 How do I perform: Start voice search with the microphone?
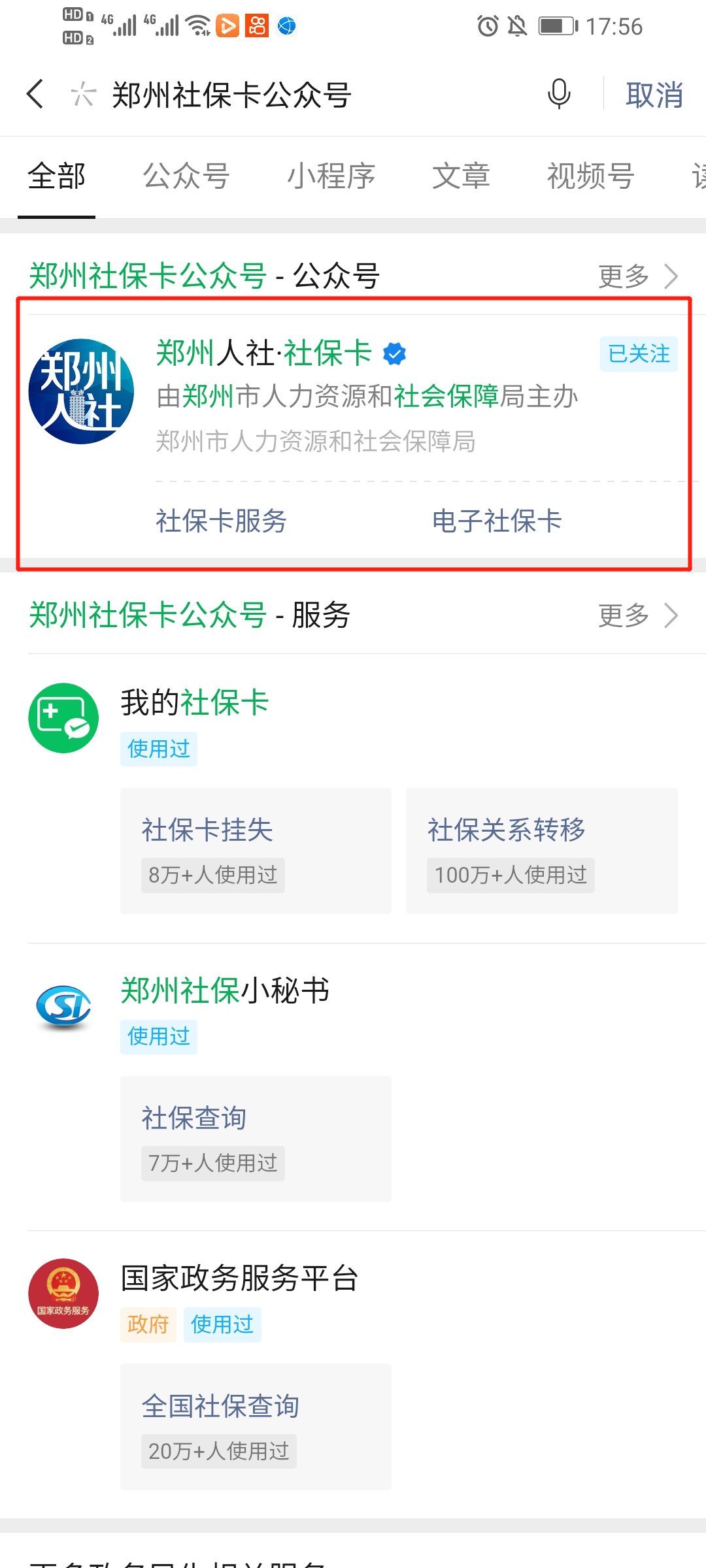(x=558, y=94)
